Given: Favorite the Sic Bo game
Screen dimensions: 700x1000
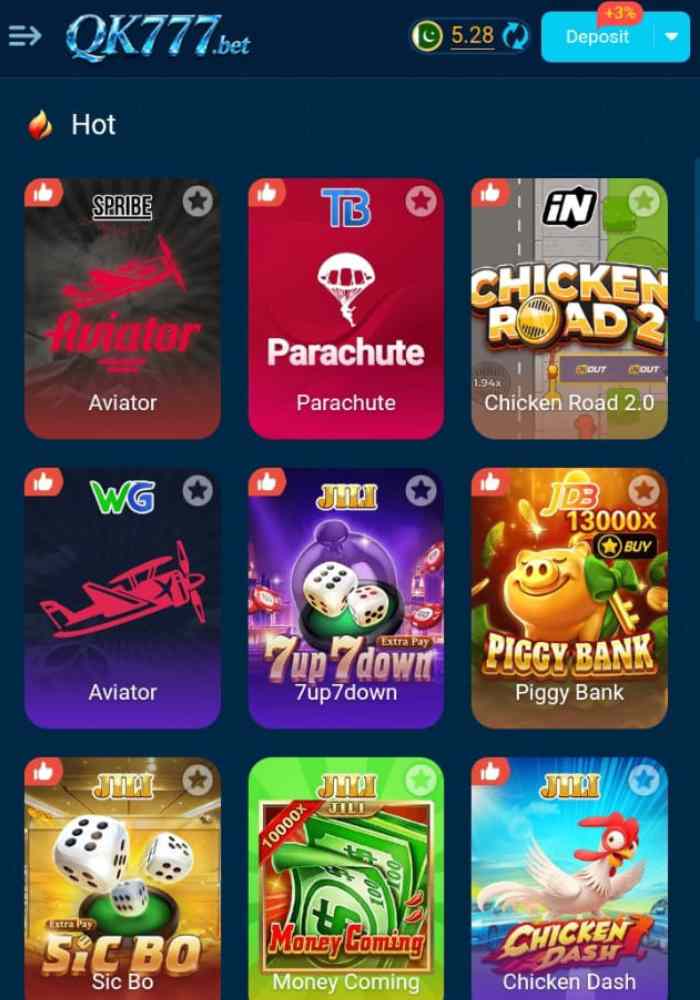Looking at the screenshot, I should click(x=198, y=779).
